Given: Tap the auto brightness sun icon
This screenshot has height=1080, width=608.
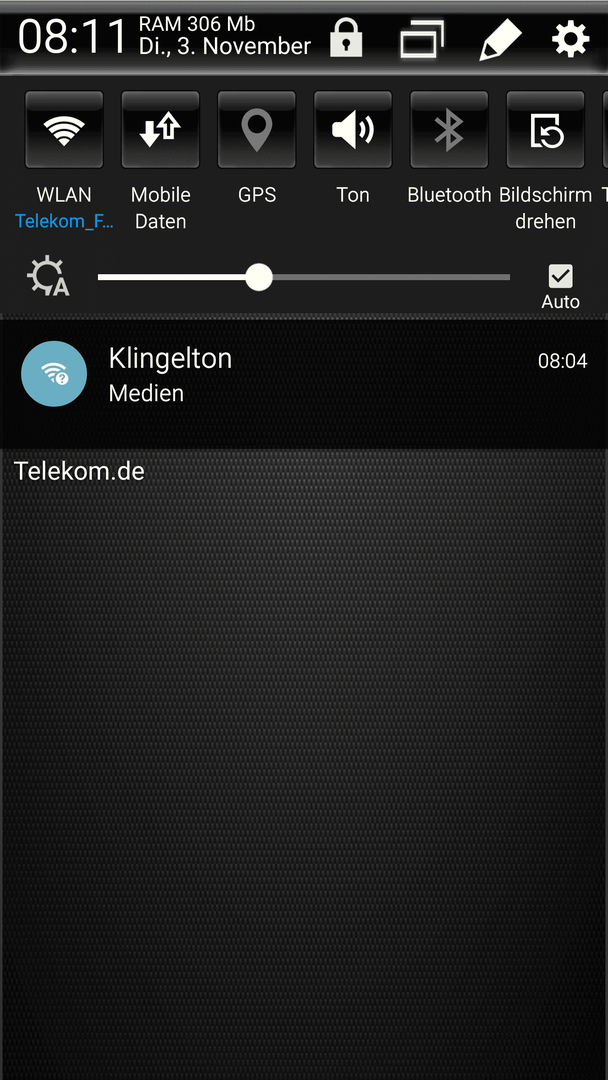Looking at the screenshot, I should point(48,277).
